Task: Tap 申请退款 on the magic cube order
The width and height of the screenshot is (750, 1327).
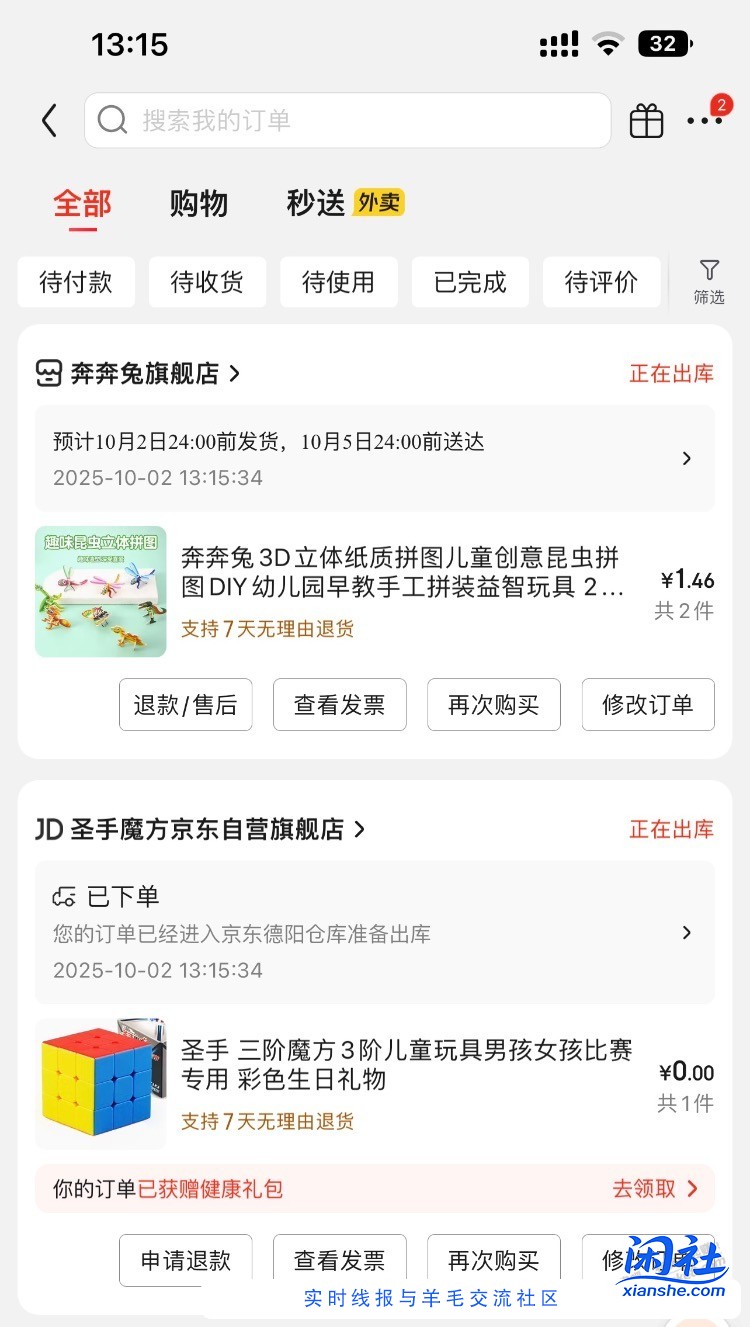Action: pyautogui.click(x=185, y=1259)
